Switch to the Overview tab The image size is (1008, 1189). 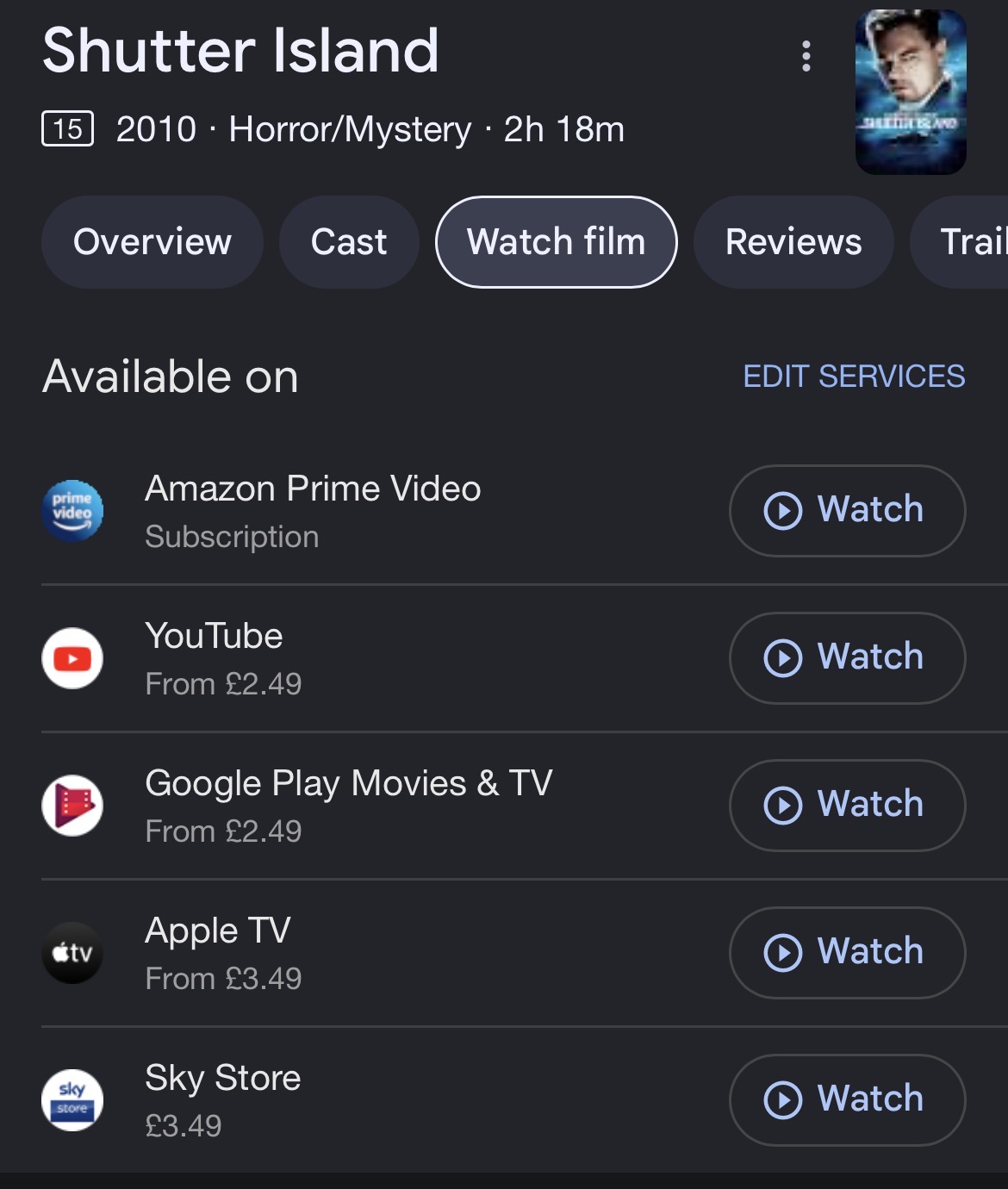pos(152,242)
